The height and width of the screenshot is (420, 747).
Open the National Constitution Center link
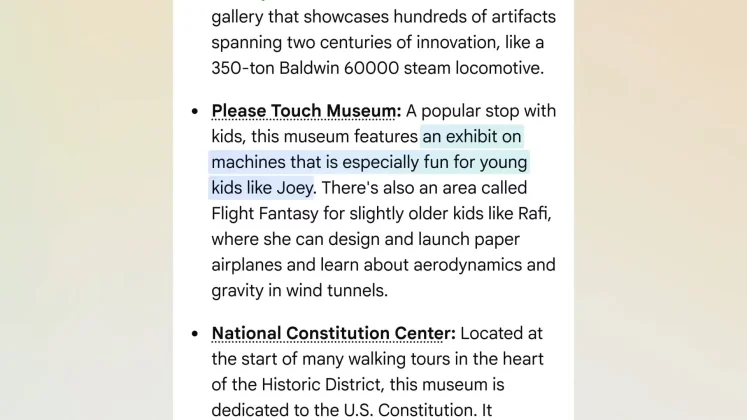coord(331,333)
